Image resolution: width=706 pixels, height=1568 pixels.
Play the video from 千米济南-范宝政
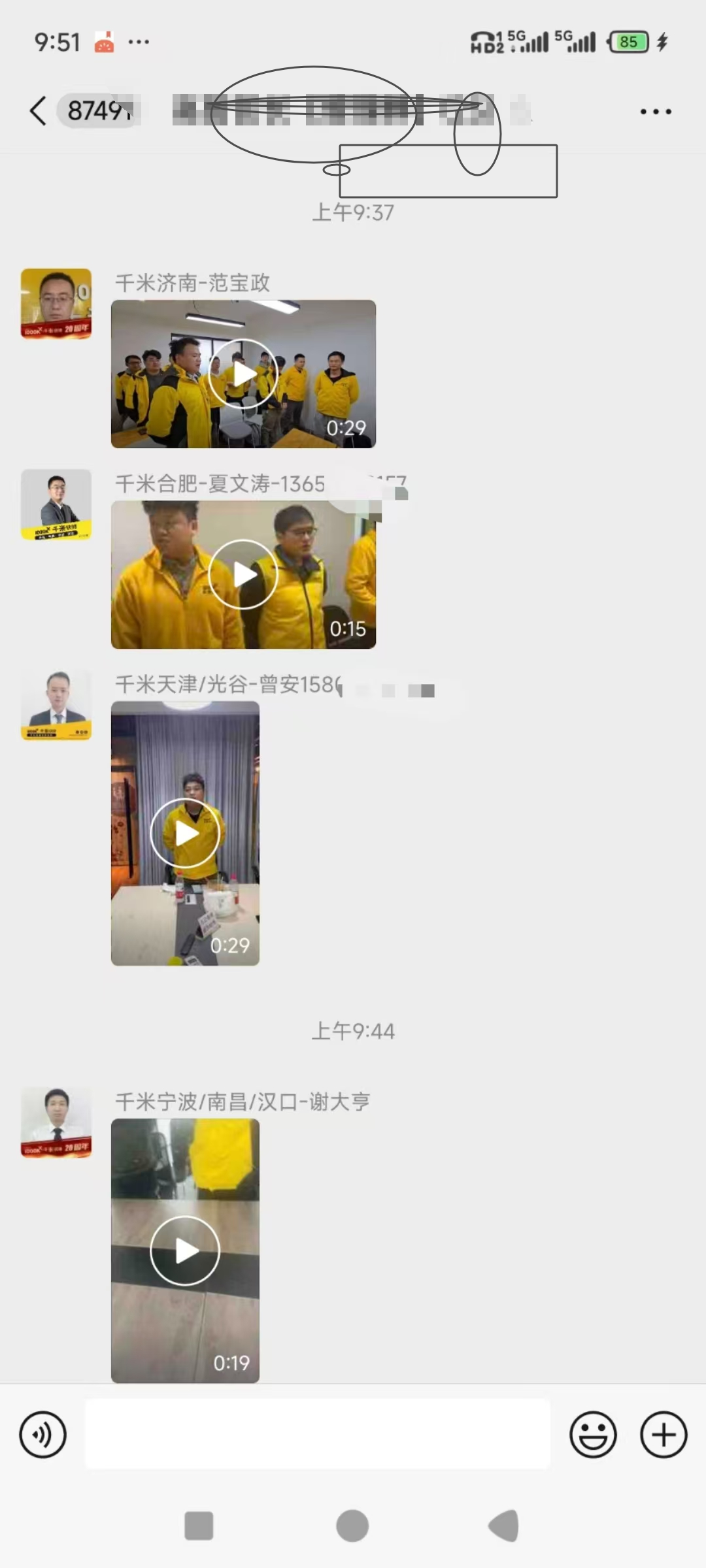[243, 374]
